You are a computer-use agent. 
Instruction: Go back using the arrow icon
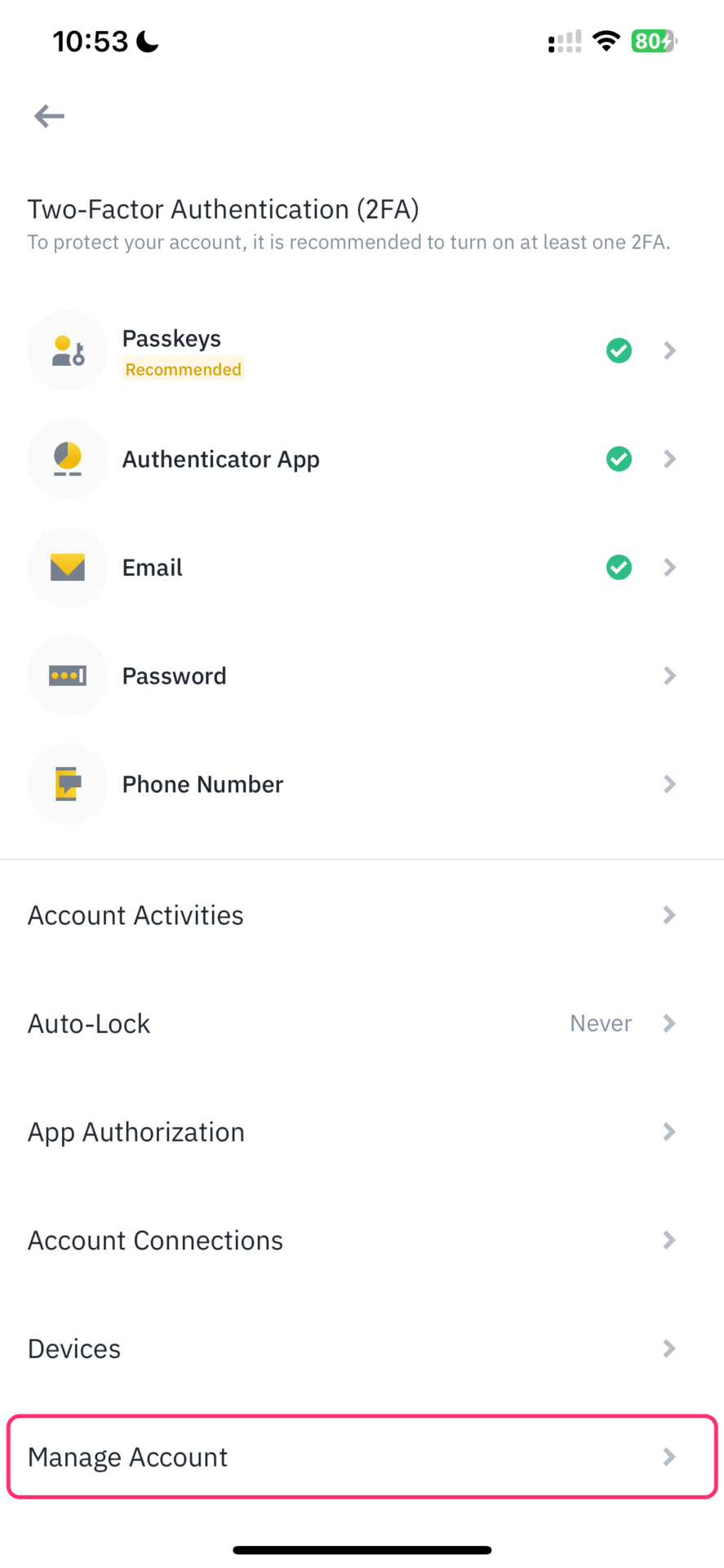pyautogui.click(x=49, y=116)
